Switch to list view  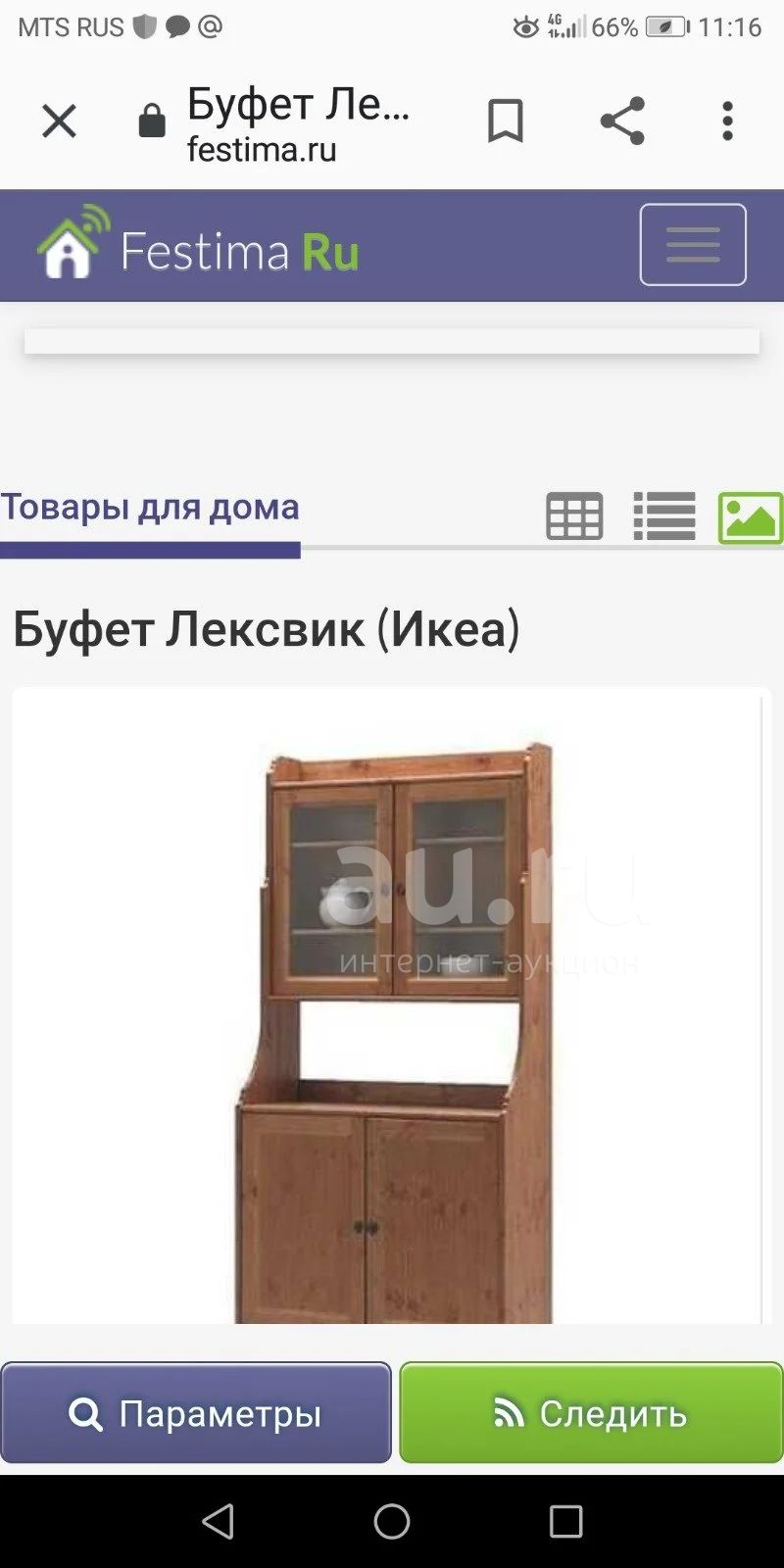(x=664, y=516)
